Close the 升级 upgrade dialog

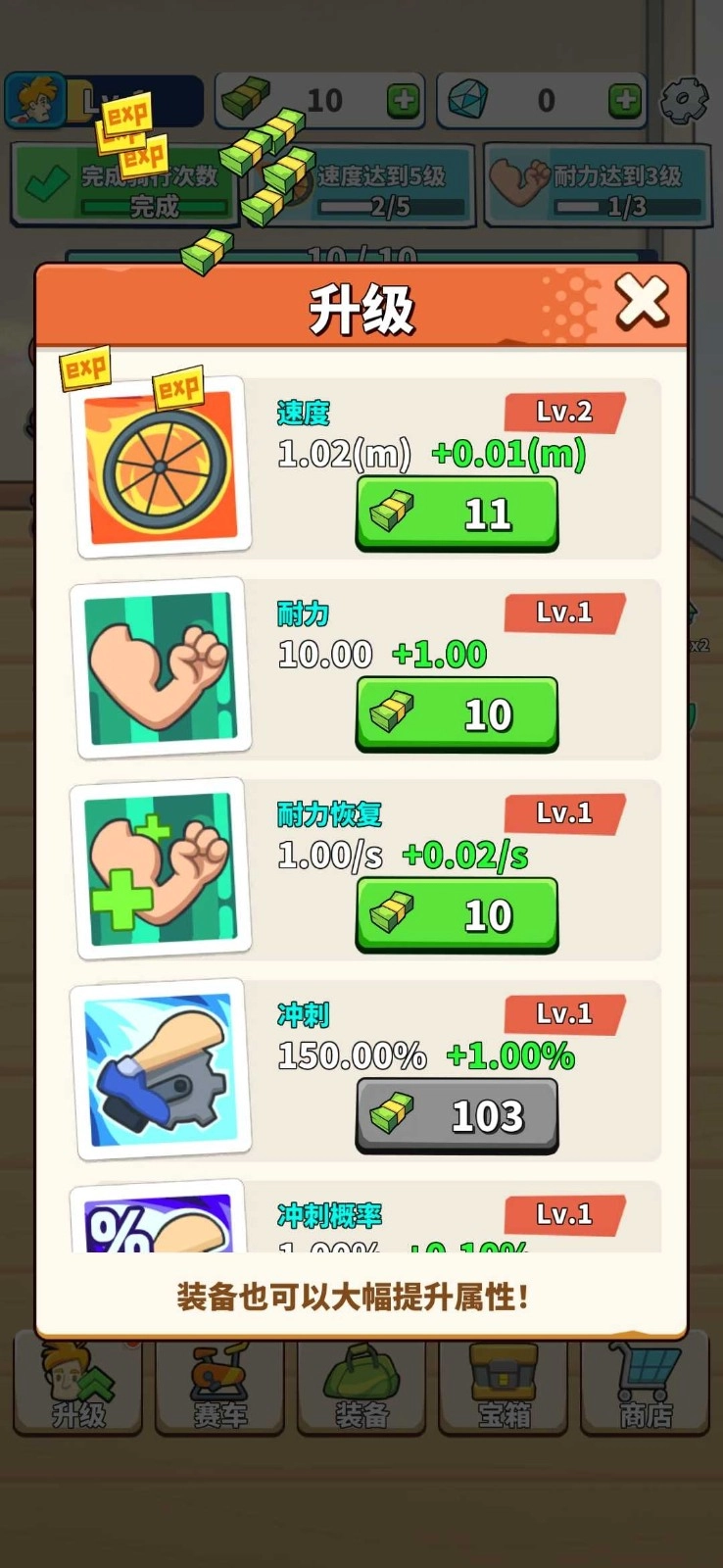(x=642, y=302)
